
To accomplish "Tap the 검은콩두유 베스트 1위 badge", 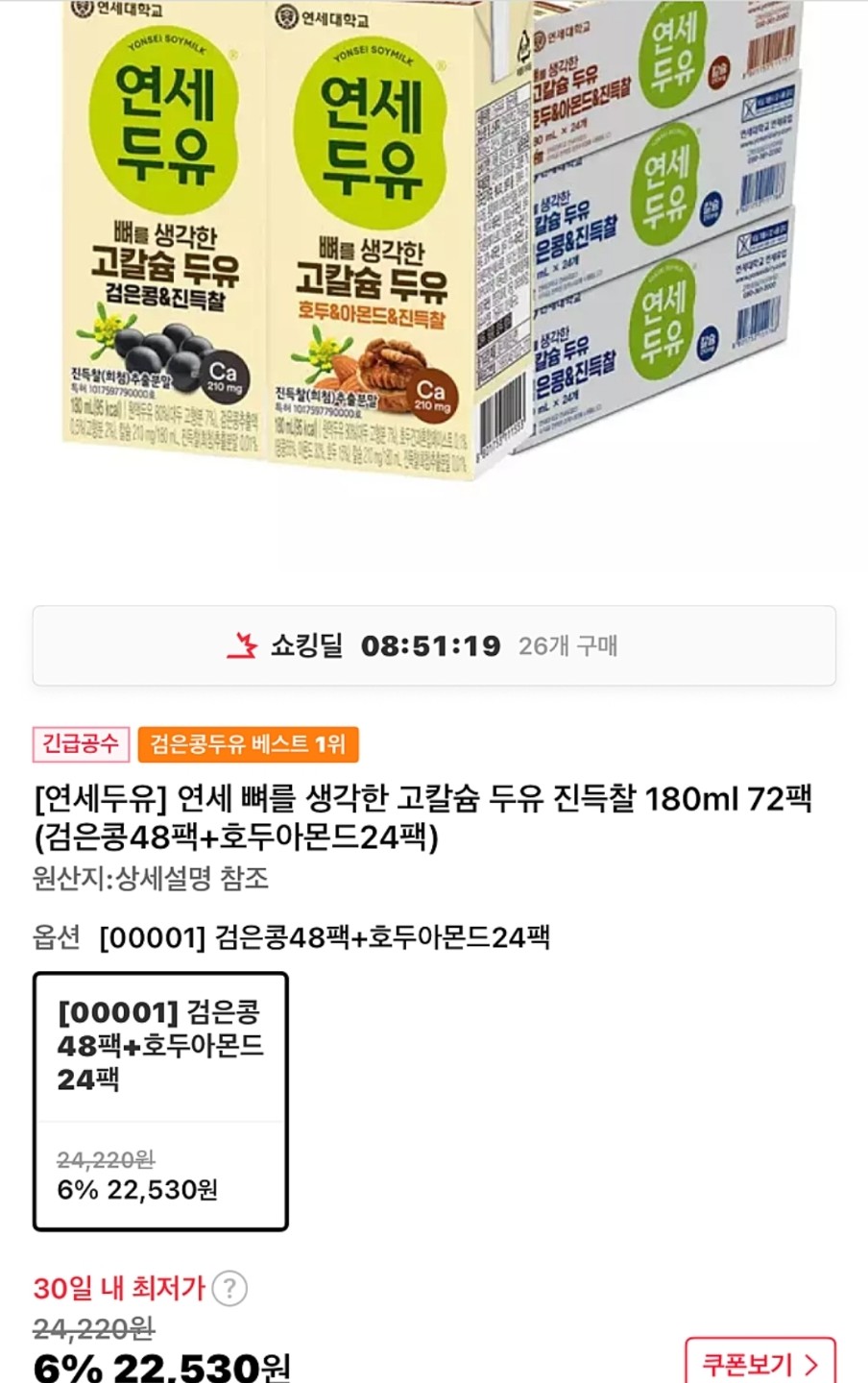I will 248,743.
